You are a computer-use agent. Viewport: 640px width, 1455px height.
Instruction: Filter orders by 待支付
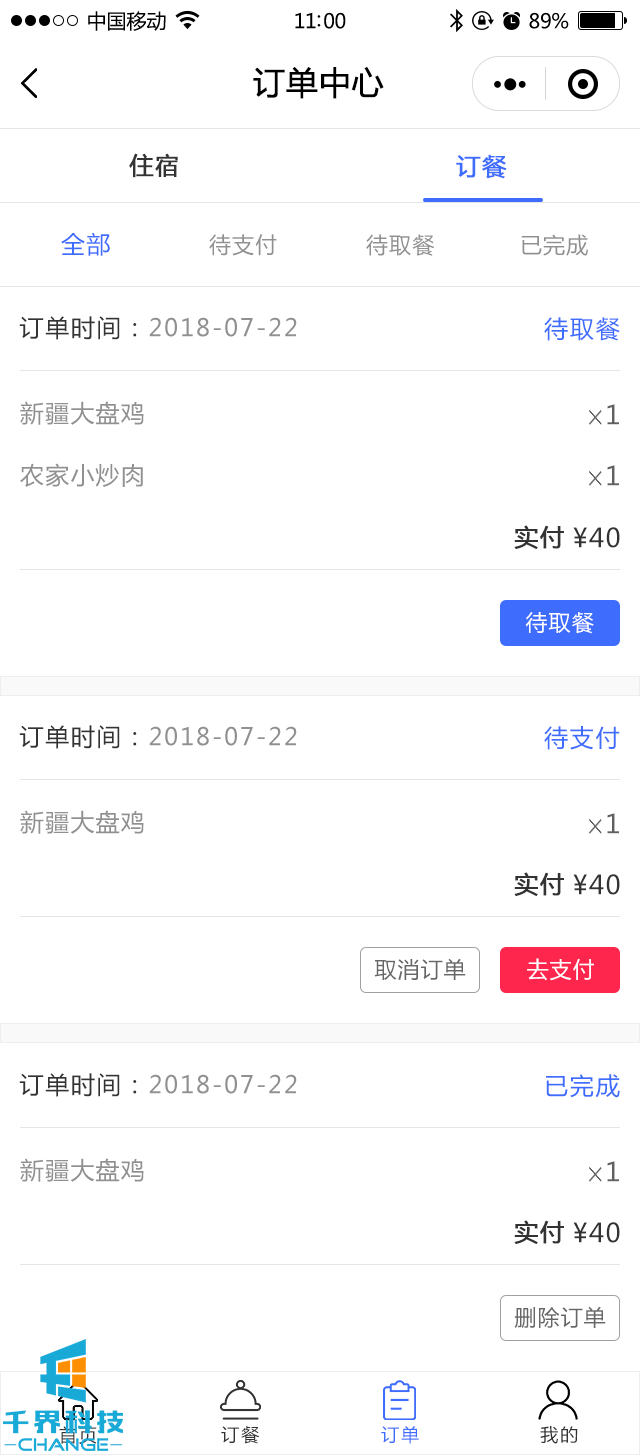(x=243, y=245)
